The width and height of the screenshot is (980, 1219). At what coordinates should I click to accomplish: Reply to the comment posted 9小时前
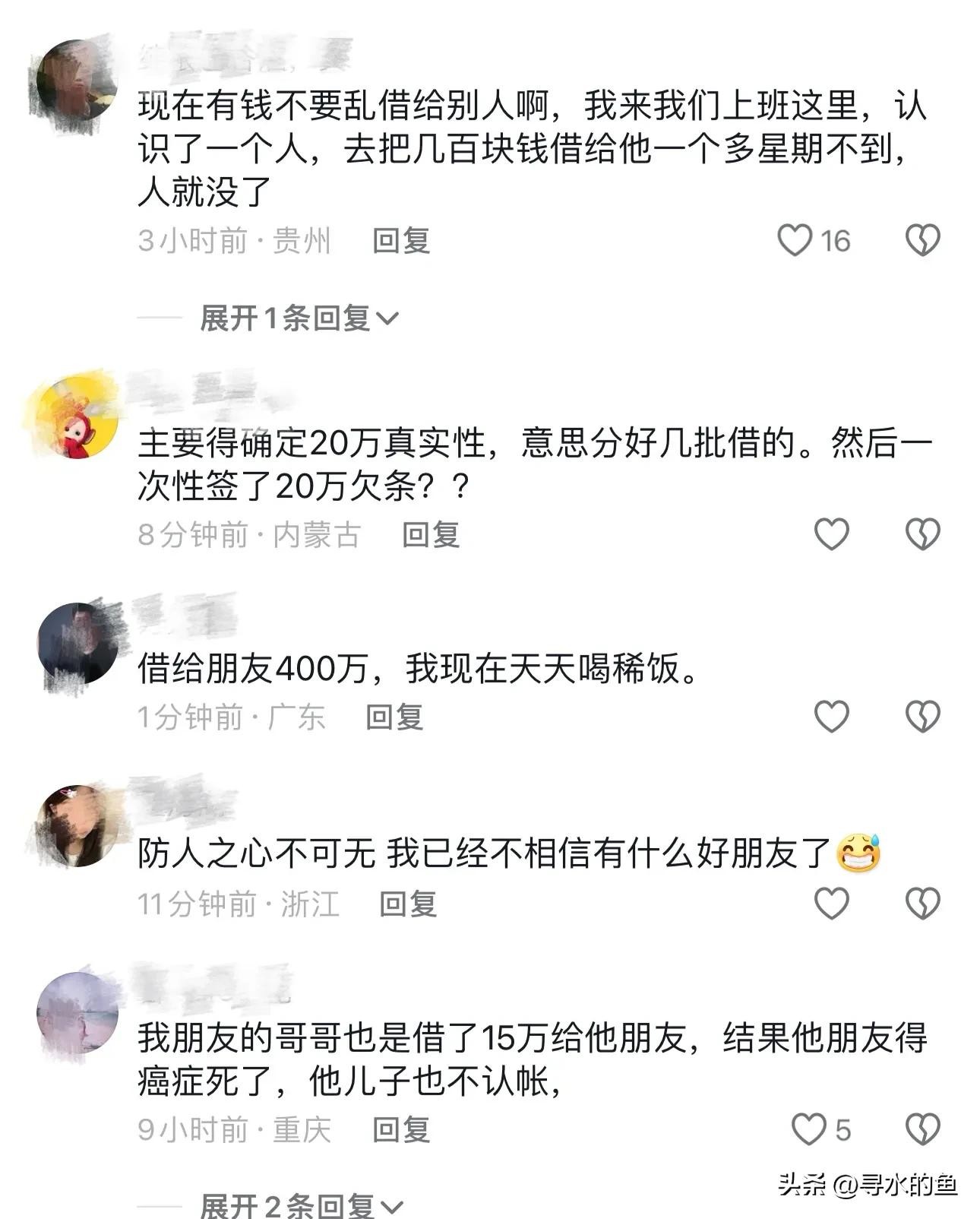[x=401, y=1130]
